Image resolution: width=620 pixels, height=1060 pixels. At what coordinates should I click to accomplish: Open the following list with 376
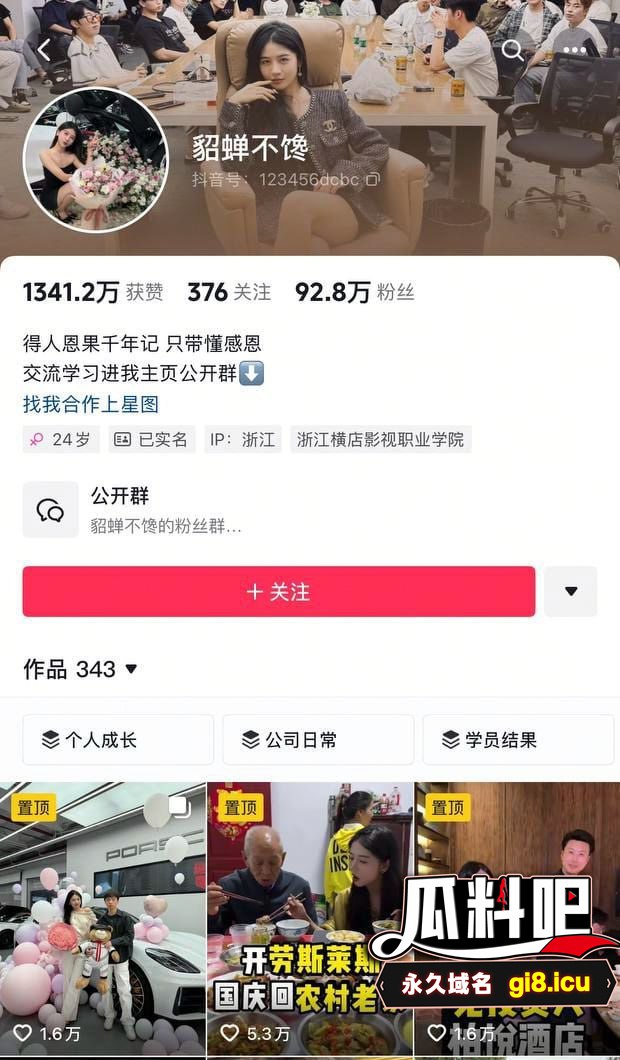tap(229, 292)
